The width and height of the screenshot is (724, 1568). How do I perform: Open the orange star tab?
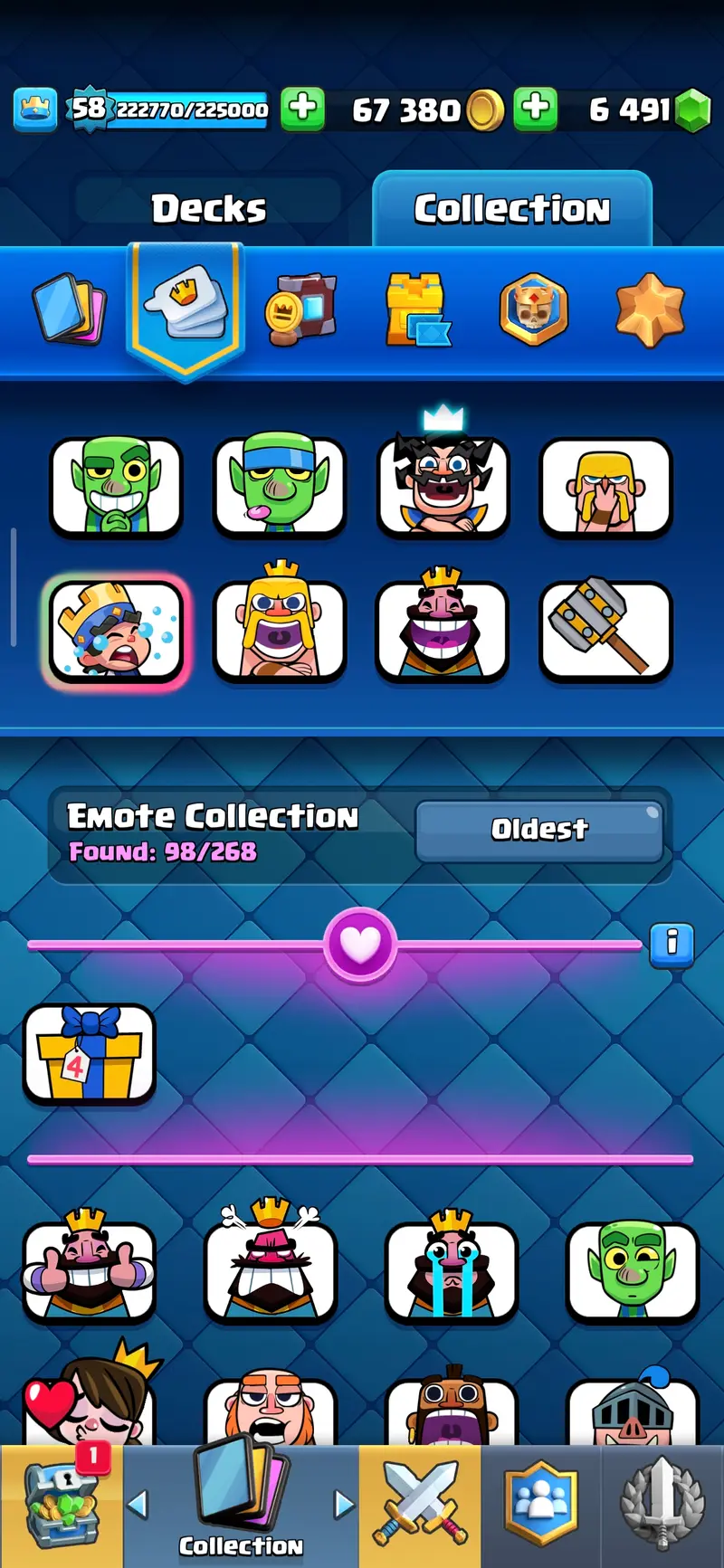[x=650, y=309]
